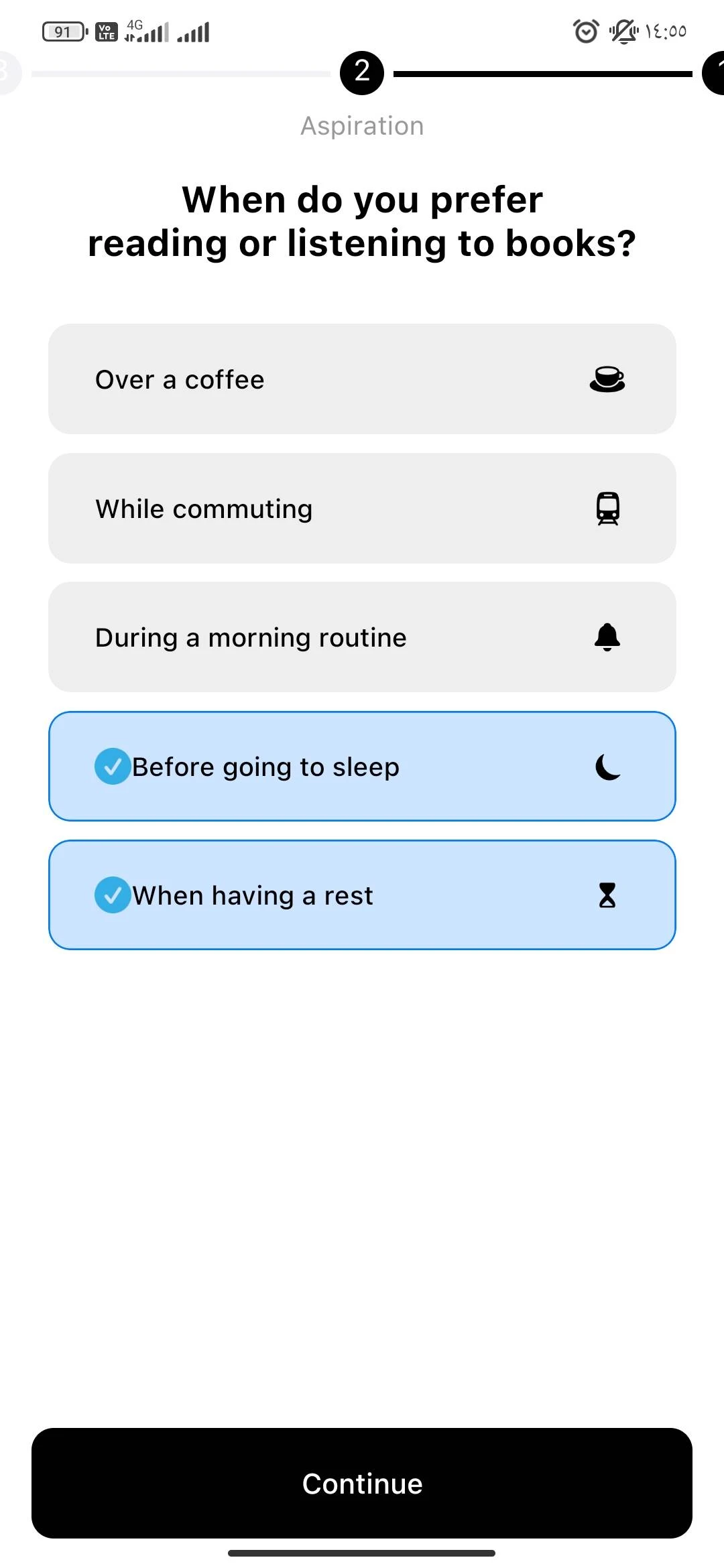Select the Over a coffee option
724x1568 pixels.
[x=362, y=379]
